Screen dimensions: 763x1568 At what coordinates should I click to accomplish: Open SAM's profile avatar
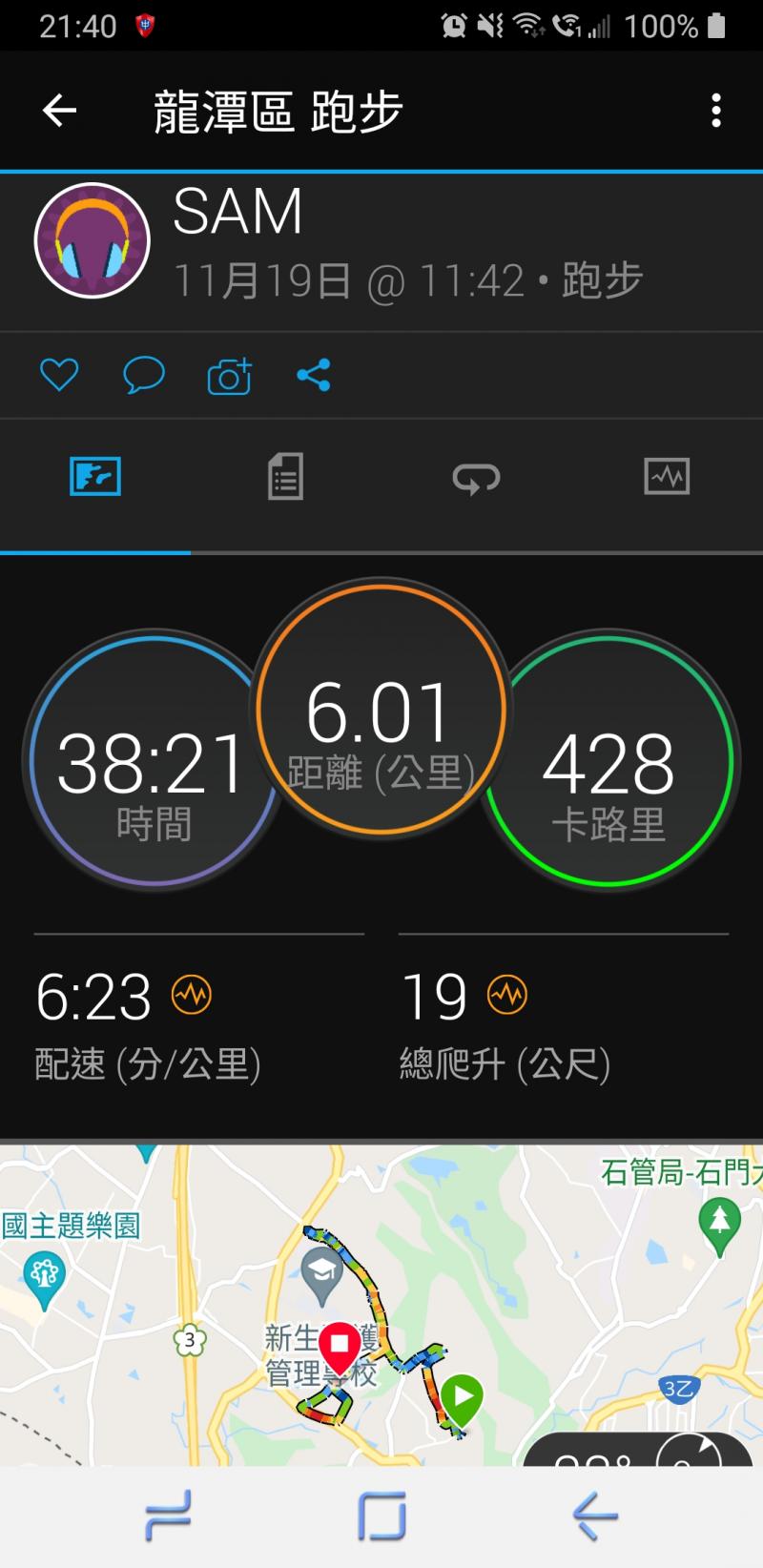pos(93,240)
